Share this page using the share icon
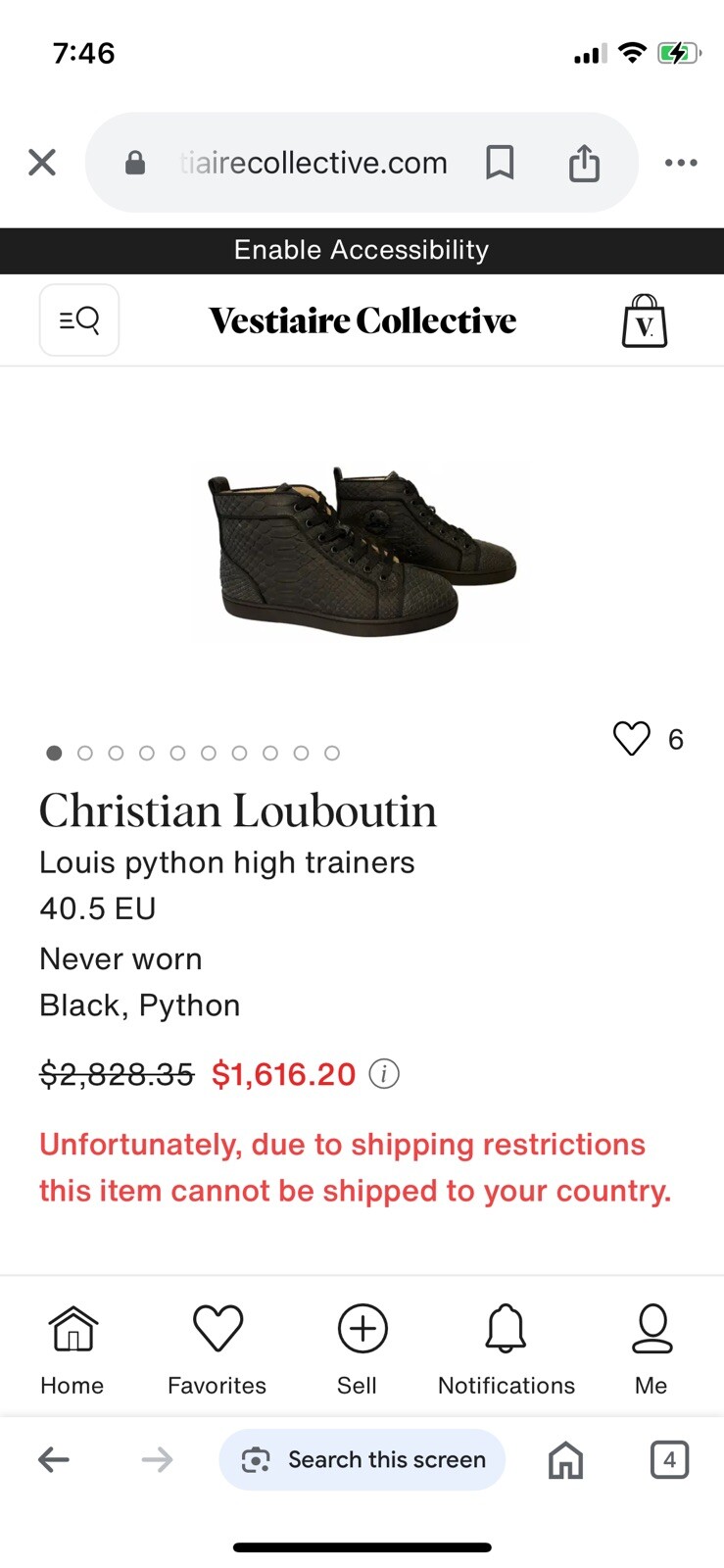The width and height of the screenshot is (724, 1568). (x=584, y=162)
